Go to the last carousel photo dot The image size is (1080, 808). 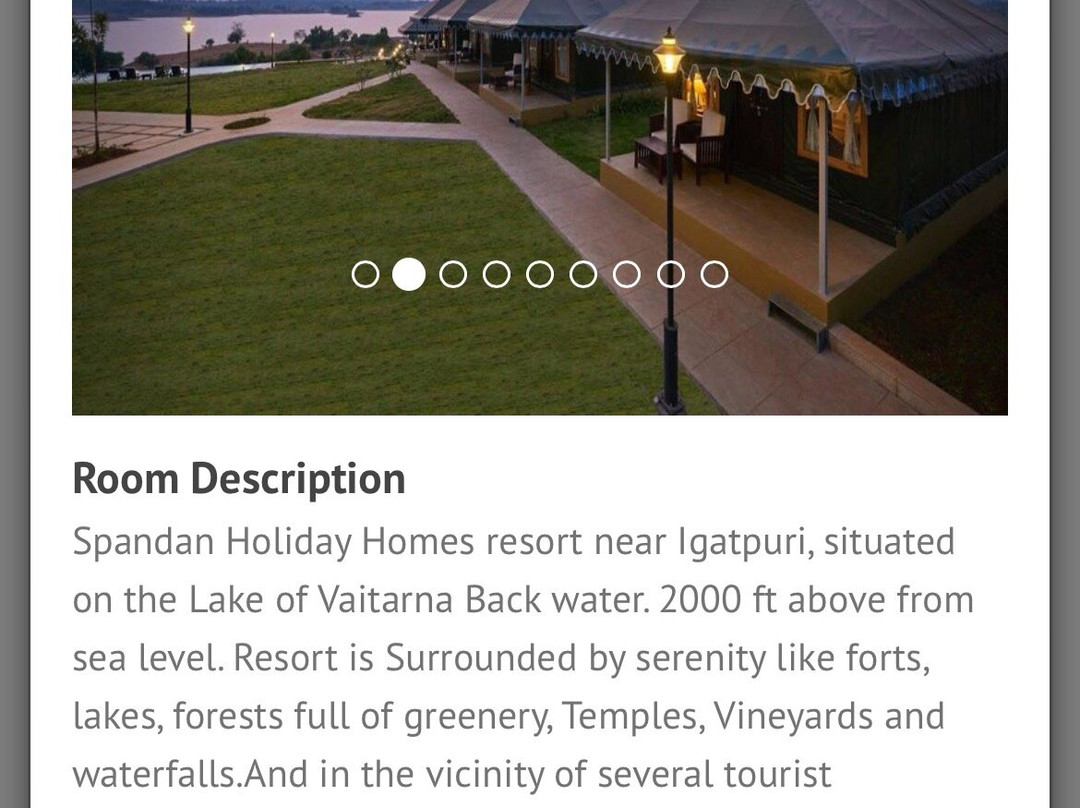point(714,274)
